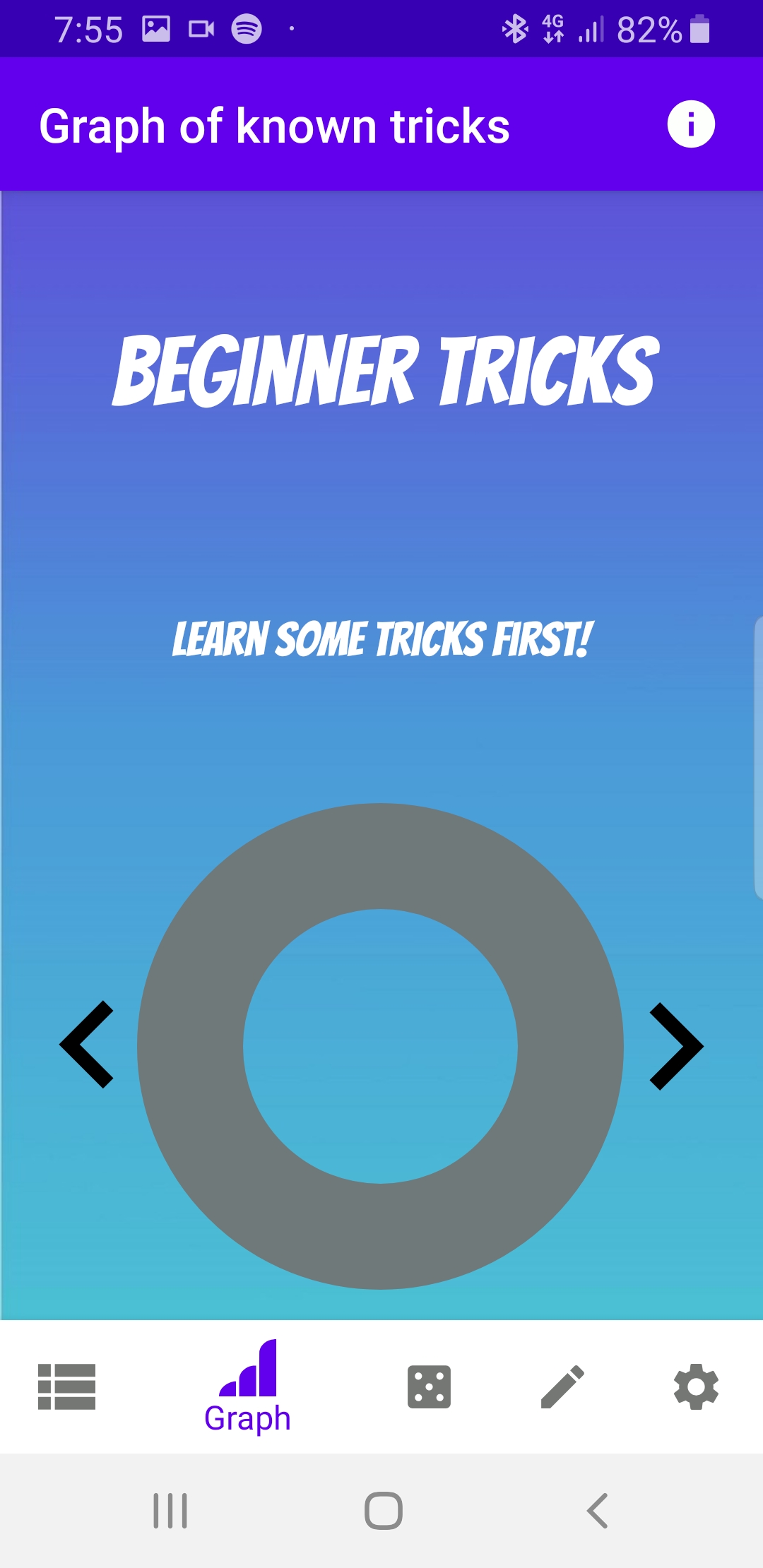Open the info icon in the app bar

click(691, 124)
